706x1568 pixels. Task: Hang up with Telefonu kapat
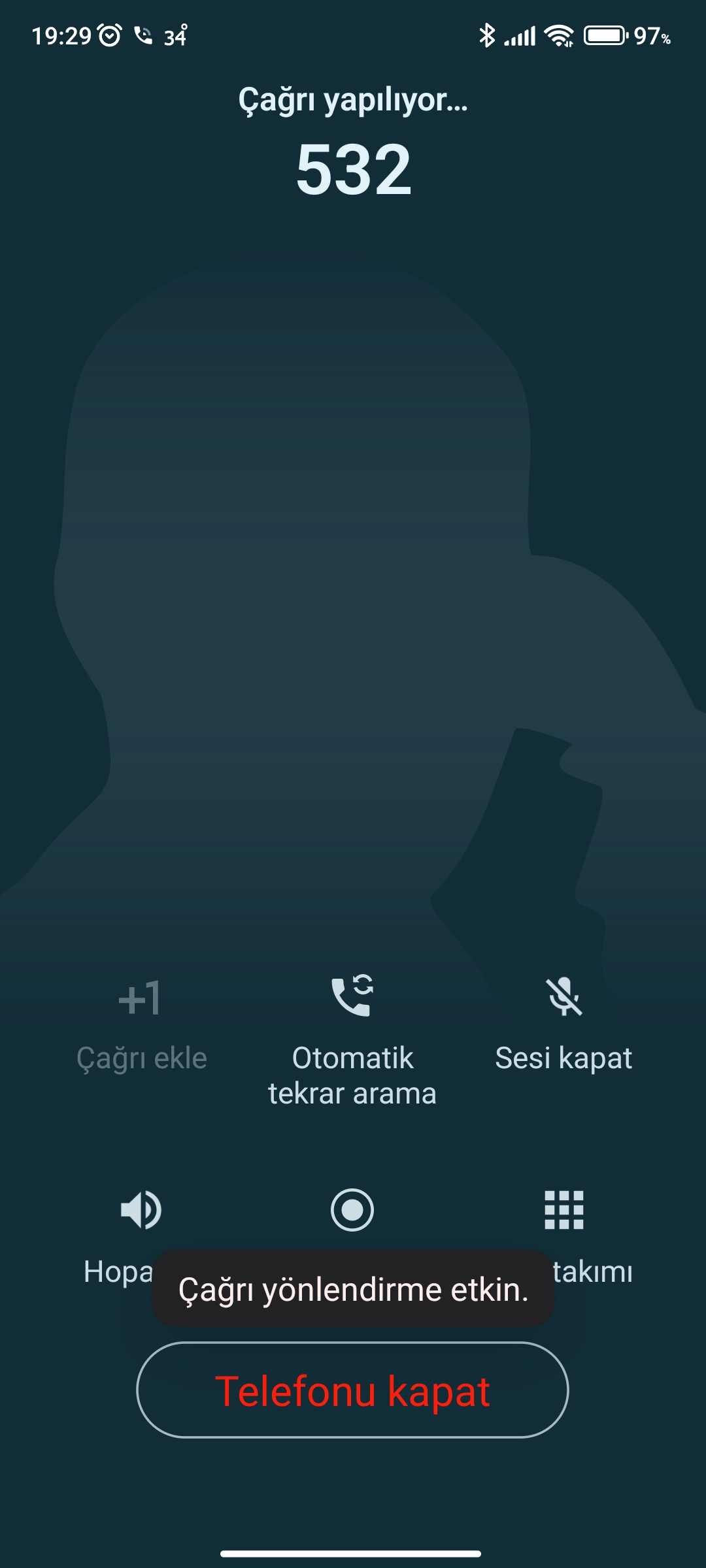click(x=352, y=1390)
